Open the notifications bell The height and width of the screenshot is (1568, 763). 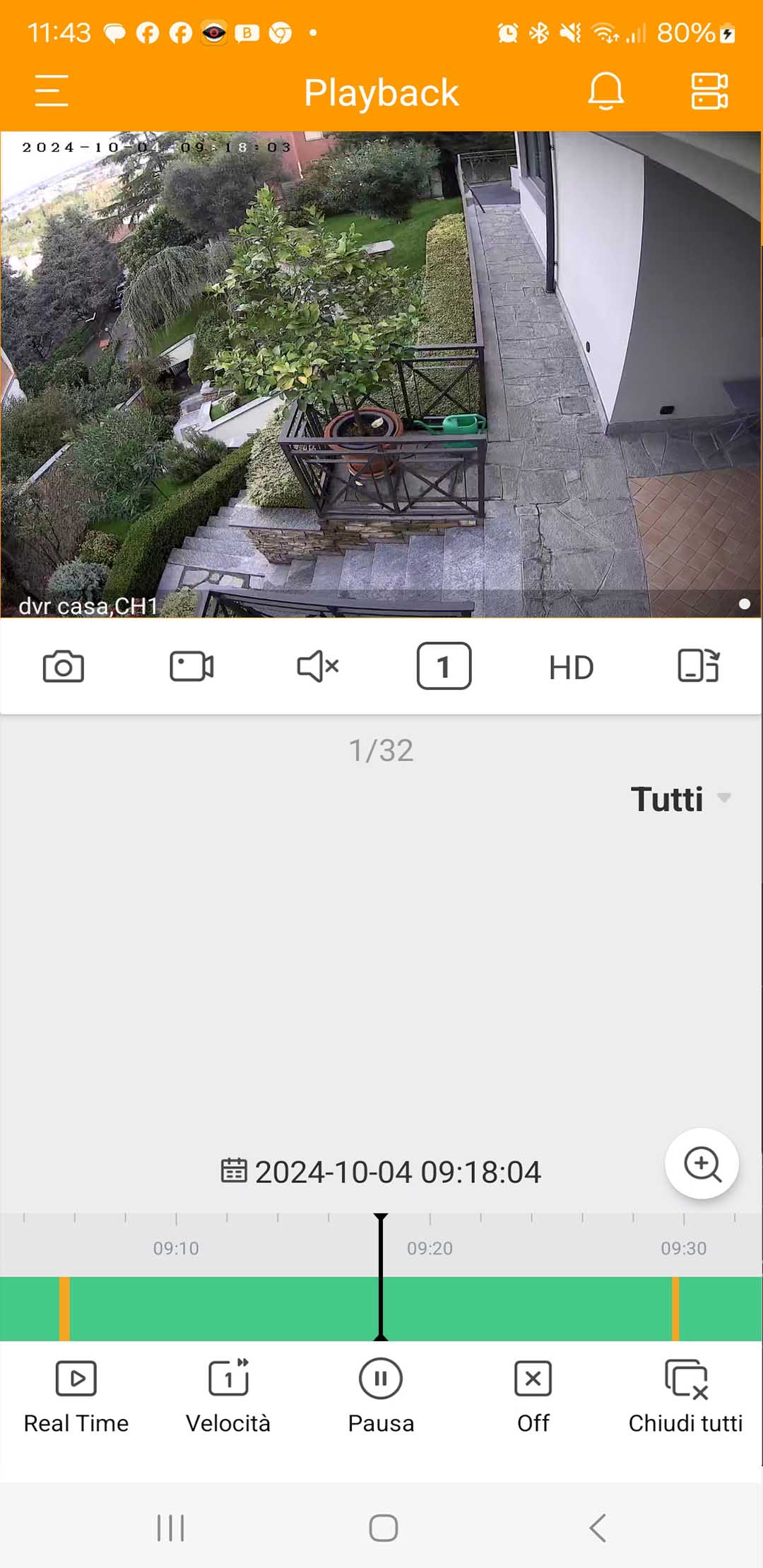(x=605, y=91)
